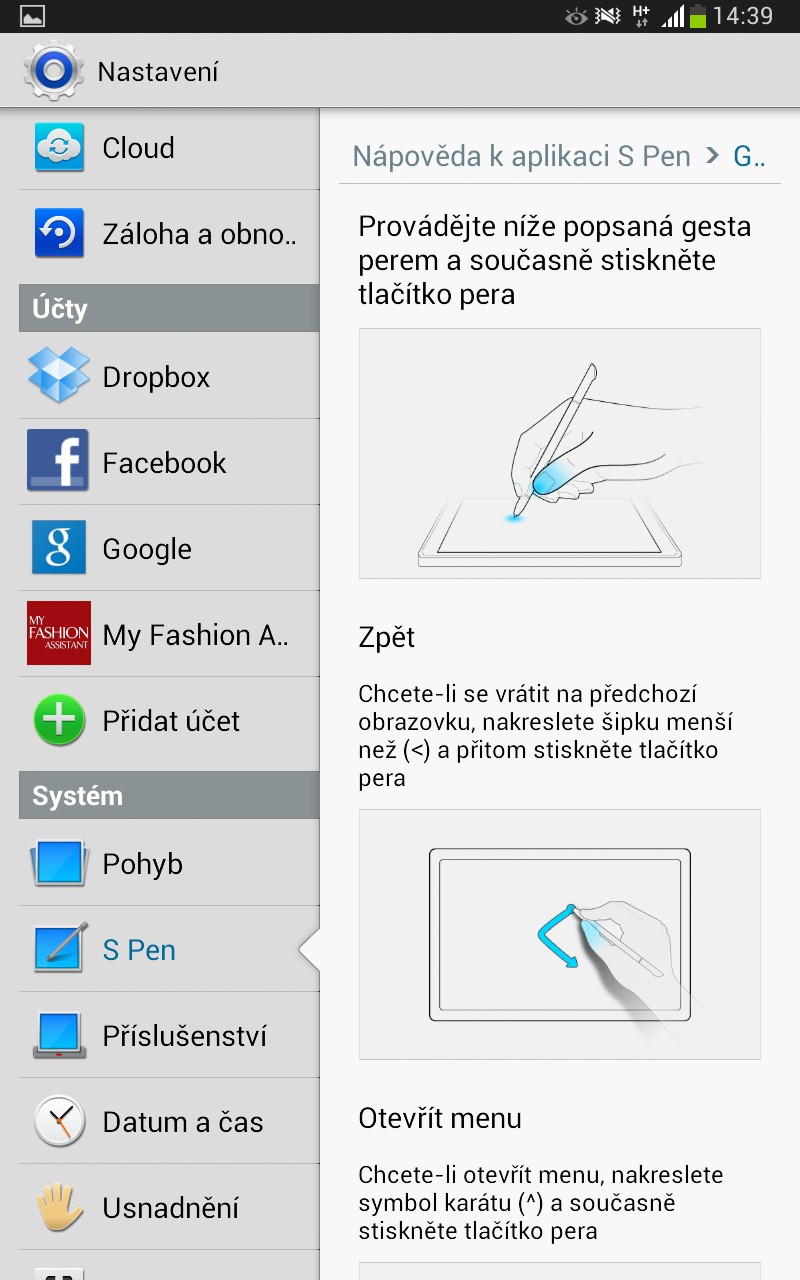Open Pohyb settings
This screenshot has height=1280, width=800.
click(169, 863)
